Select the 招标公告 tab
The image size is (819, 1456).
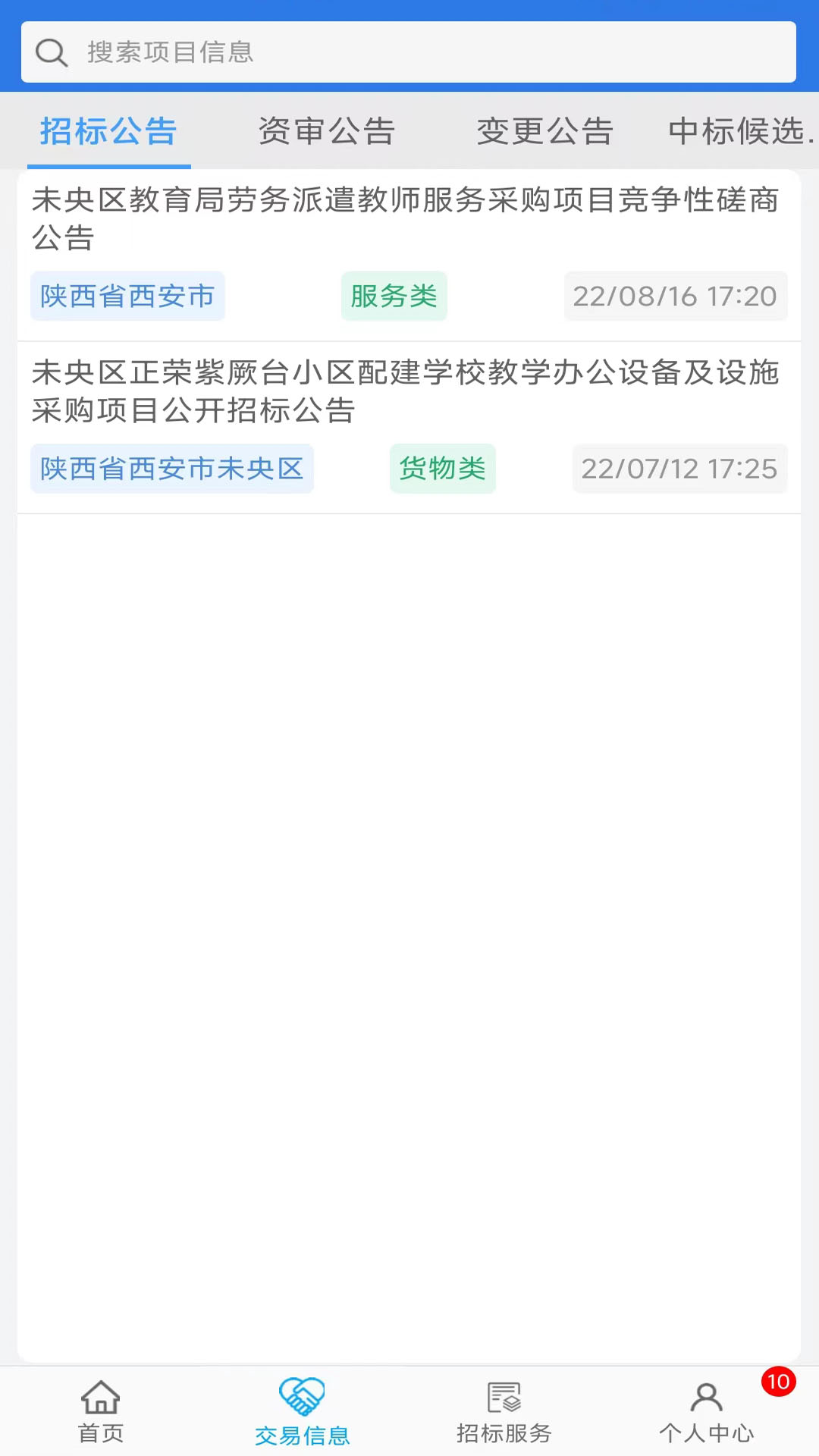coord(108,131)
